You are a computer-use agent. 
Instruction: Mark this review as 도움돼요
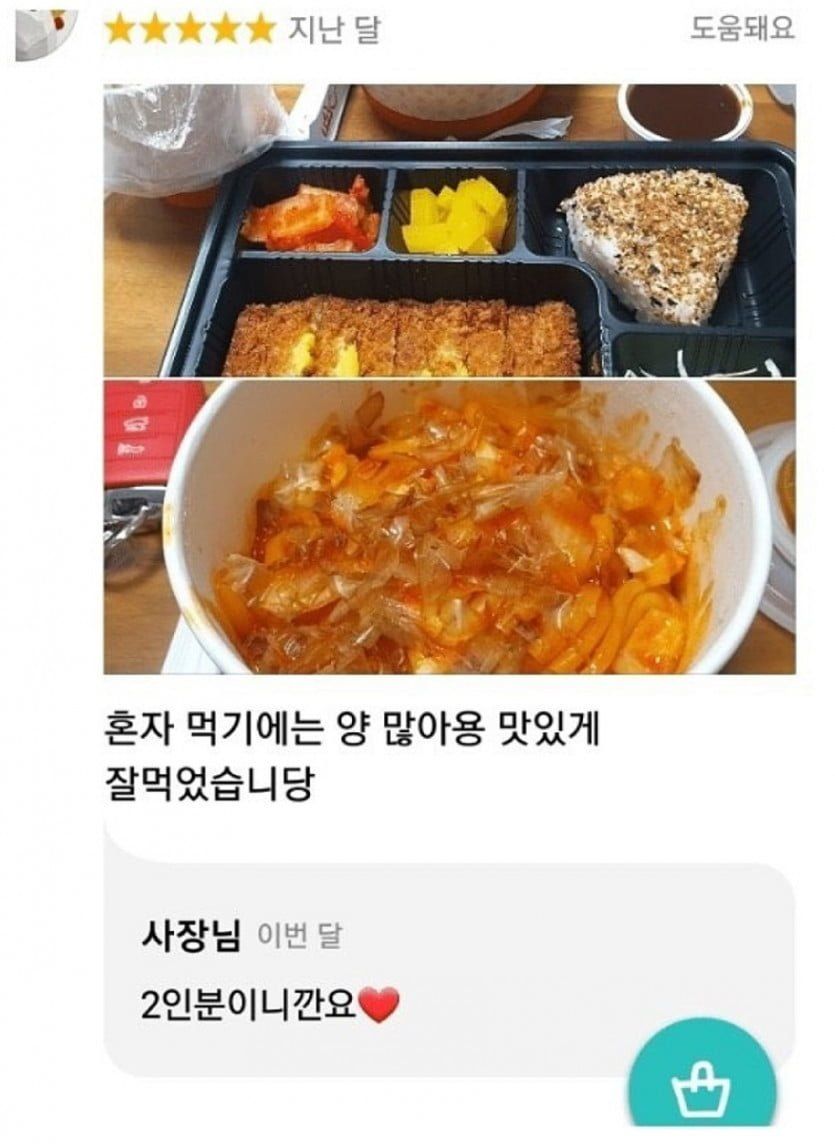[x=742, y=29]
